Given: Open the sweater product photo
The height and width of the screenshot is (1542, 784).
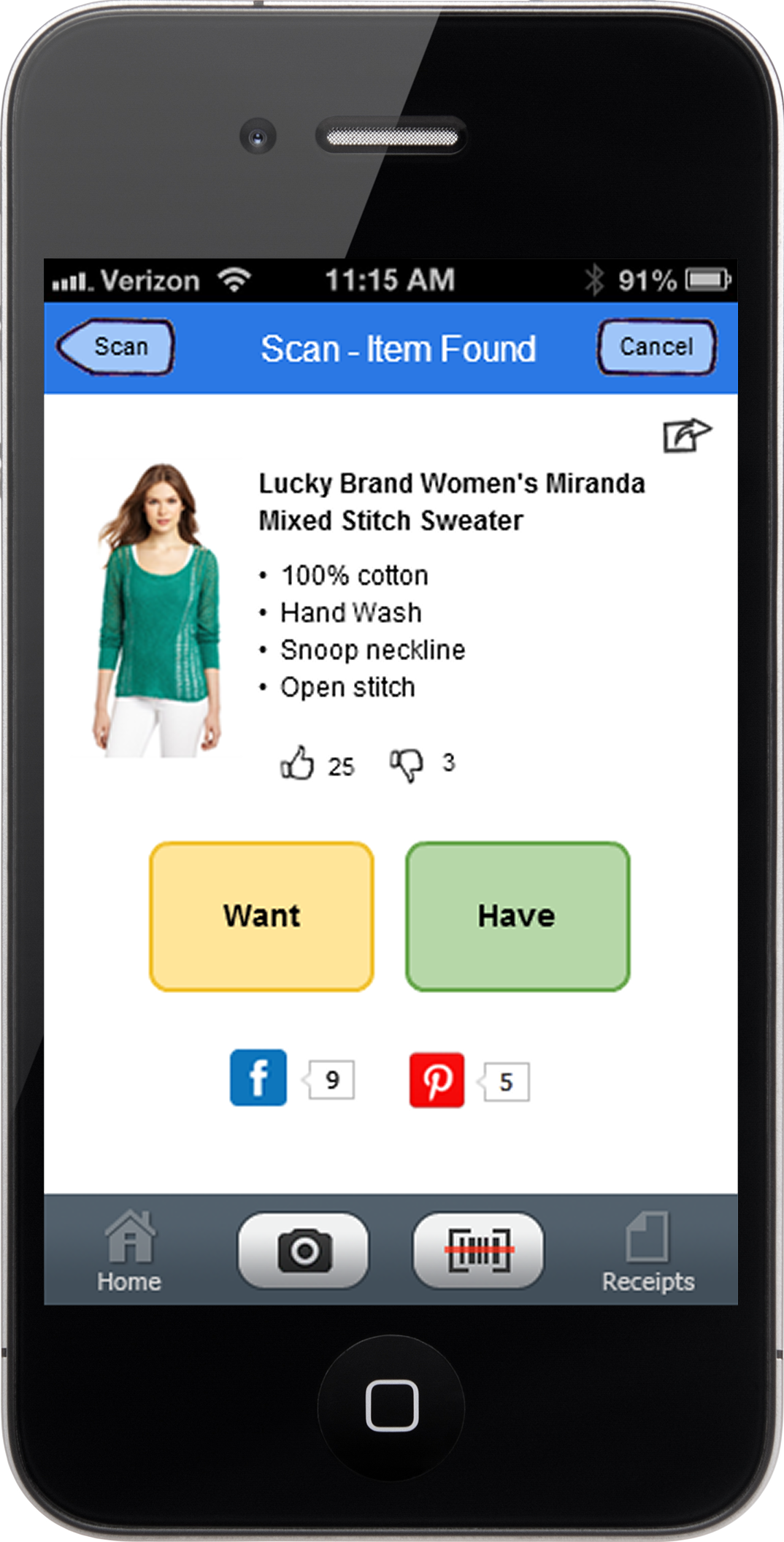Looking at the screenshot, I should click(156, 610).
